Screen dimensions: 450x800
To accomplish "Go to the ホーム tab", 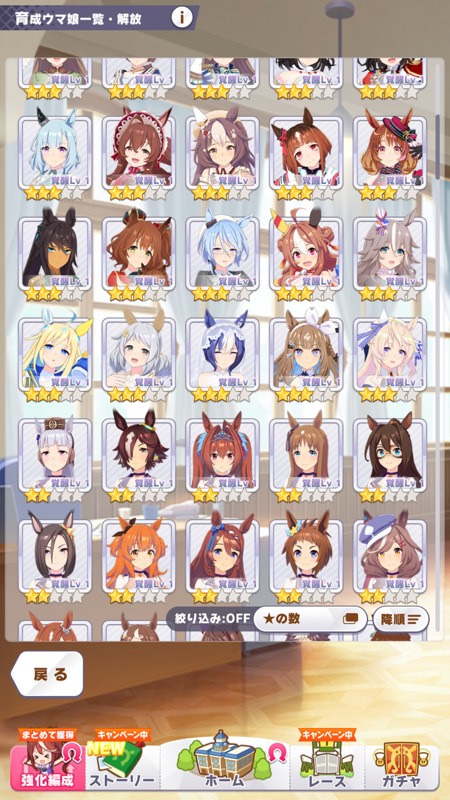I will coord(224,763).
